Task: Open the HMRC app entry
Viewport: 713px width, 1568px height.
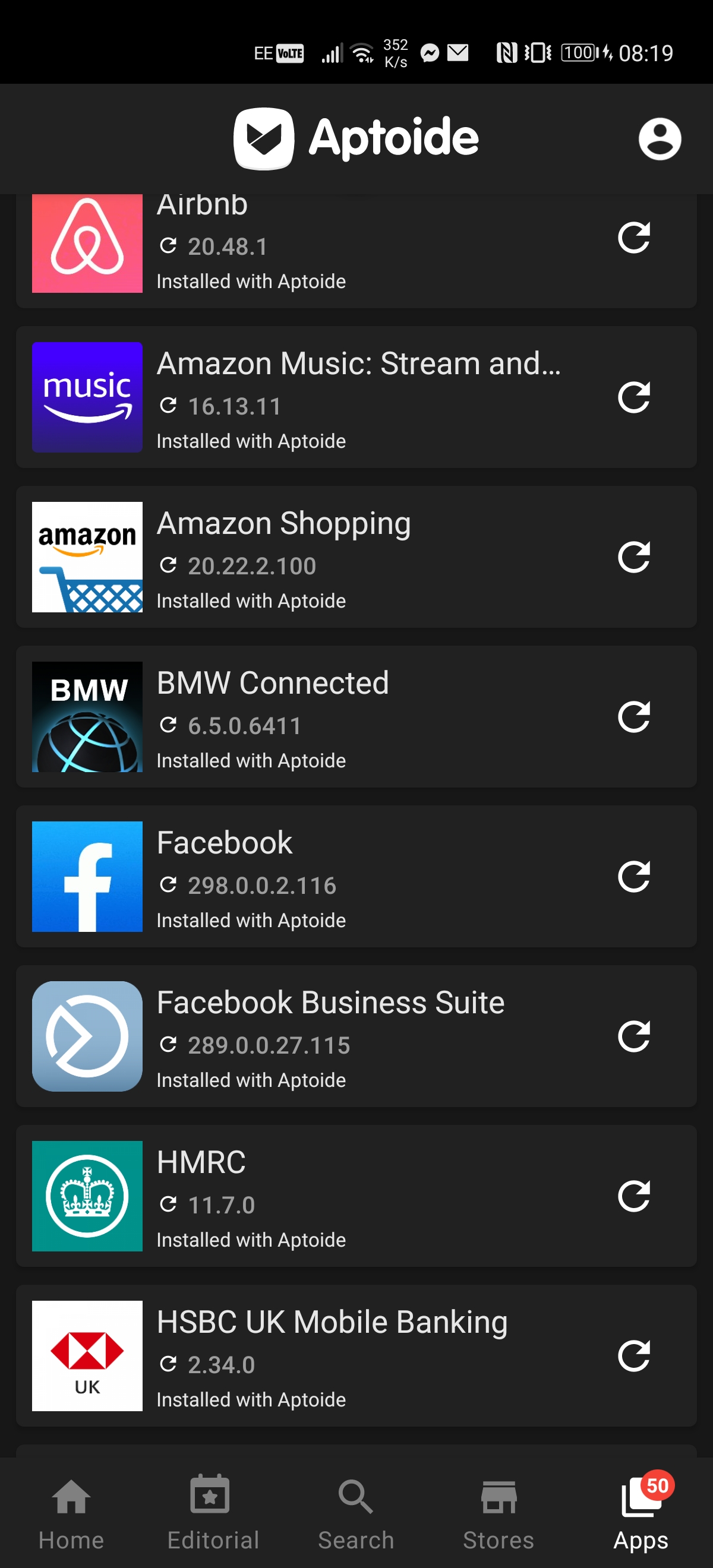Action: coord(356,1196)
